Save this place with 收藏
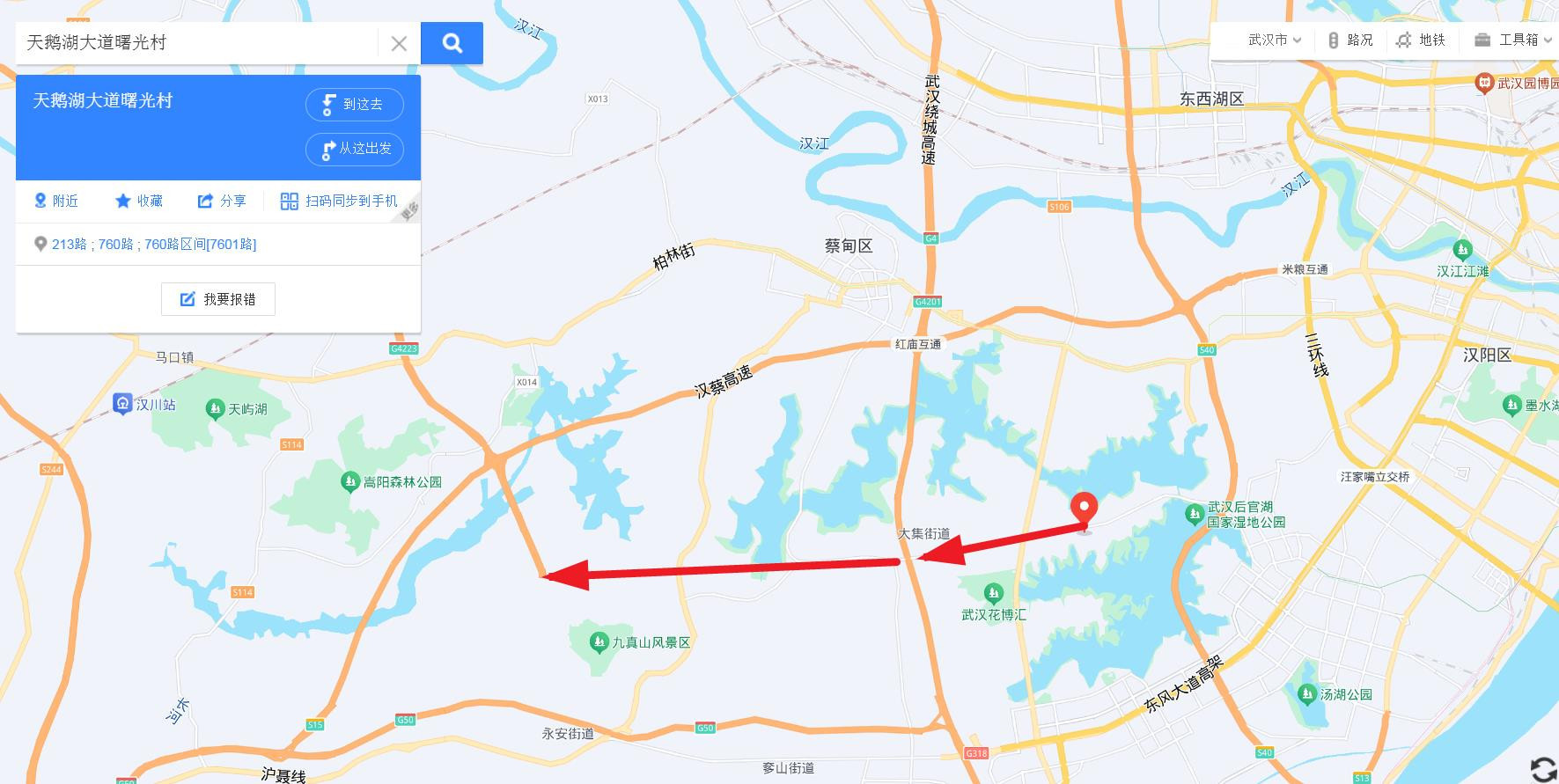1559x784 pixels. click(x=139, y=201)
